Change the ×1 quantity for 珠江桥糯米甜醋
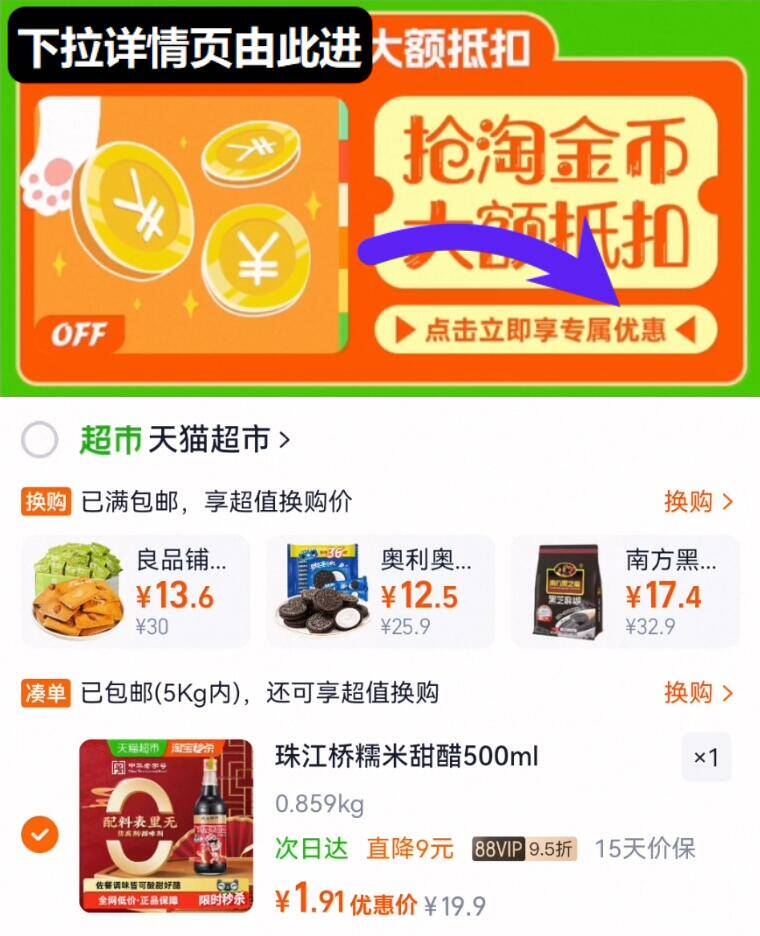 pos(706,758)
